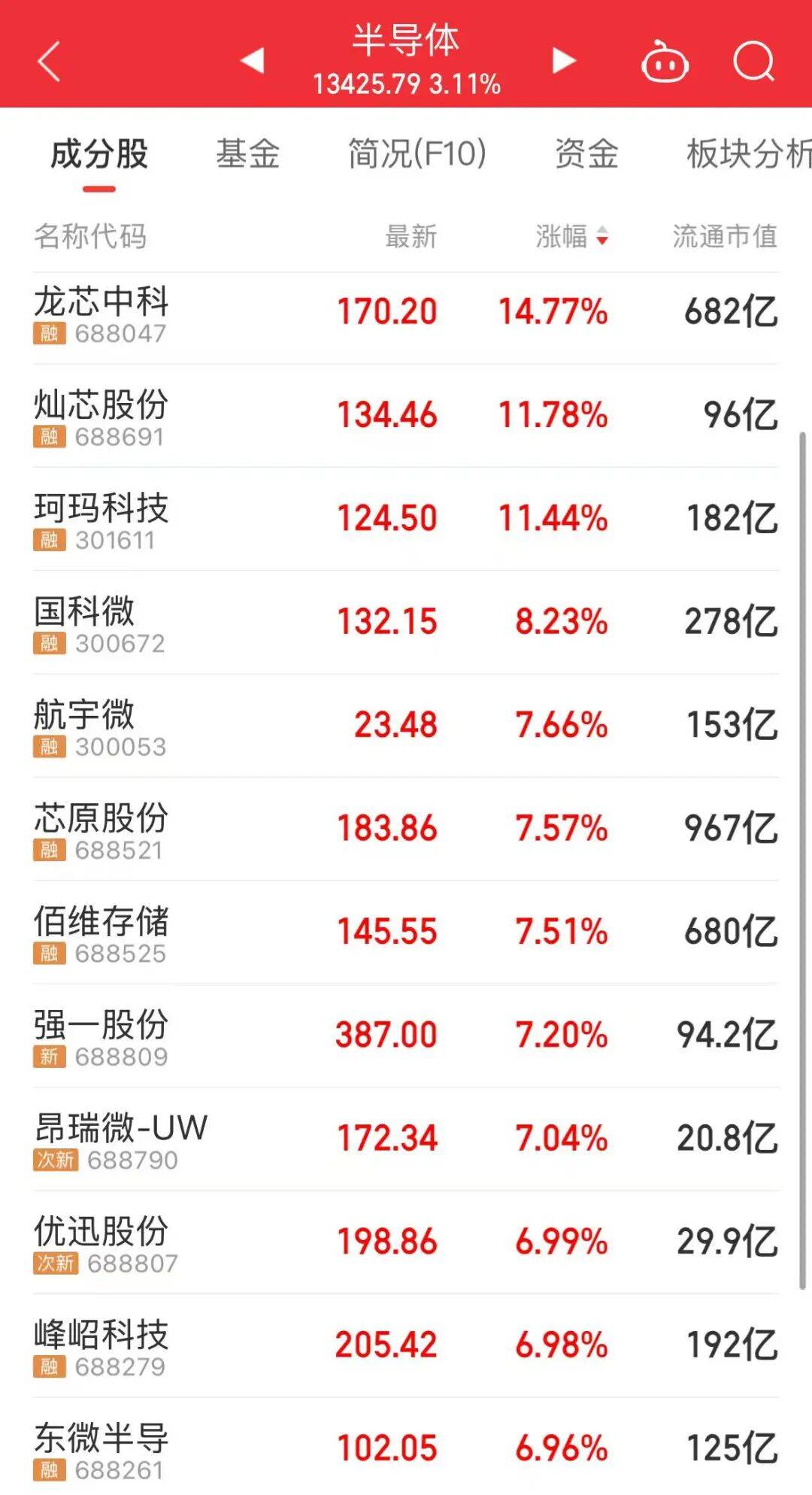This screenshot has width=812, height=1495.
Task: Open the 国科微 300672 row
Action: tap(406, 623)
